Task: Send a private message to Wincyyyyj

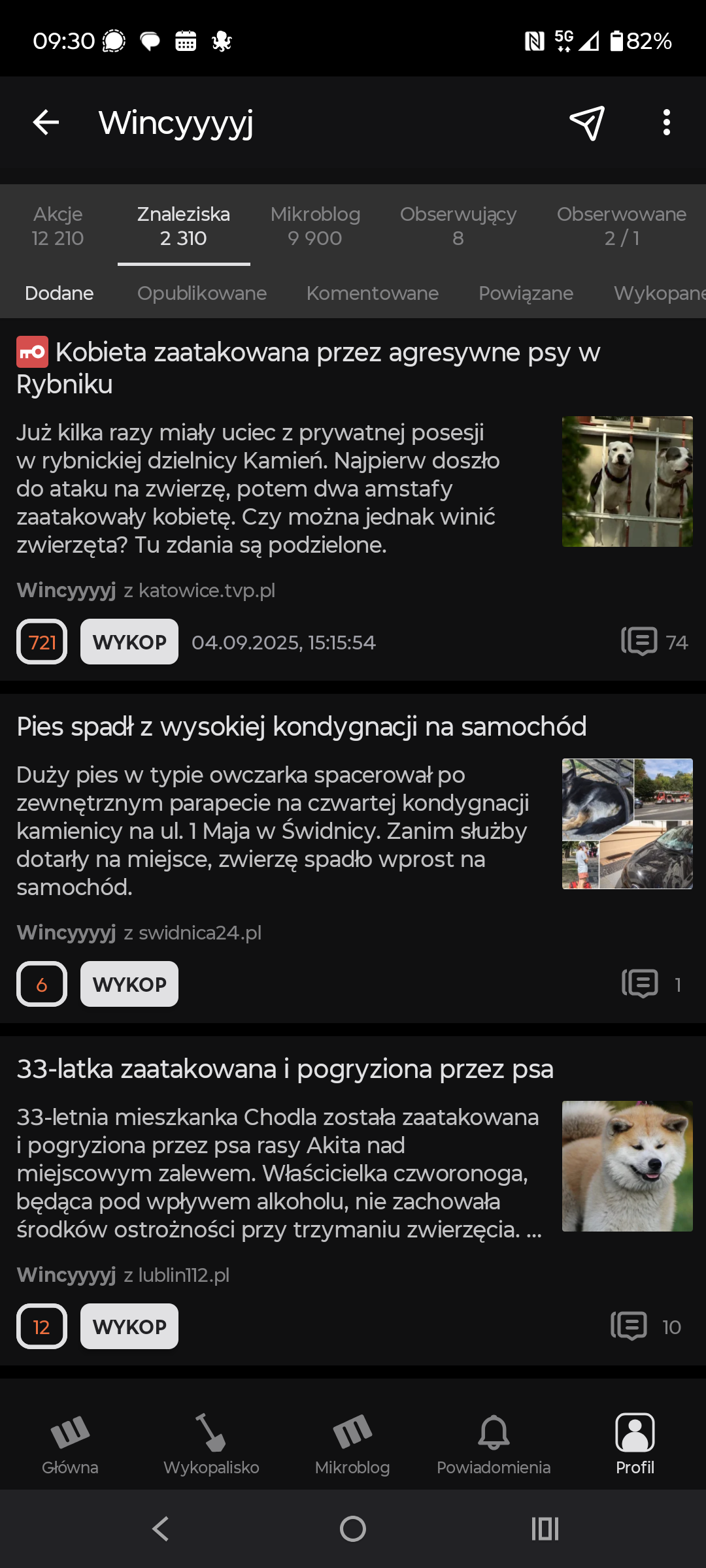Action: [586, 122]
